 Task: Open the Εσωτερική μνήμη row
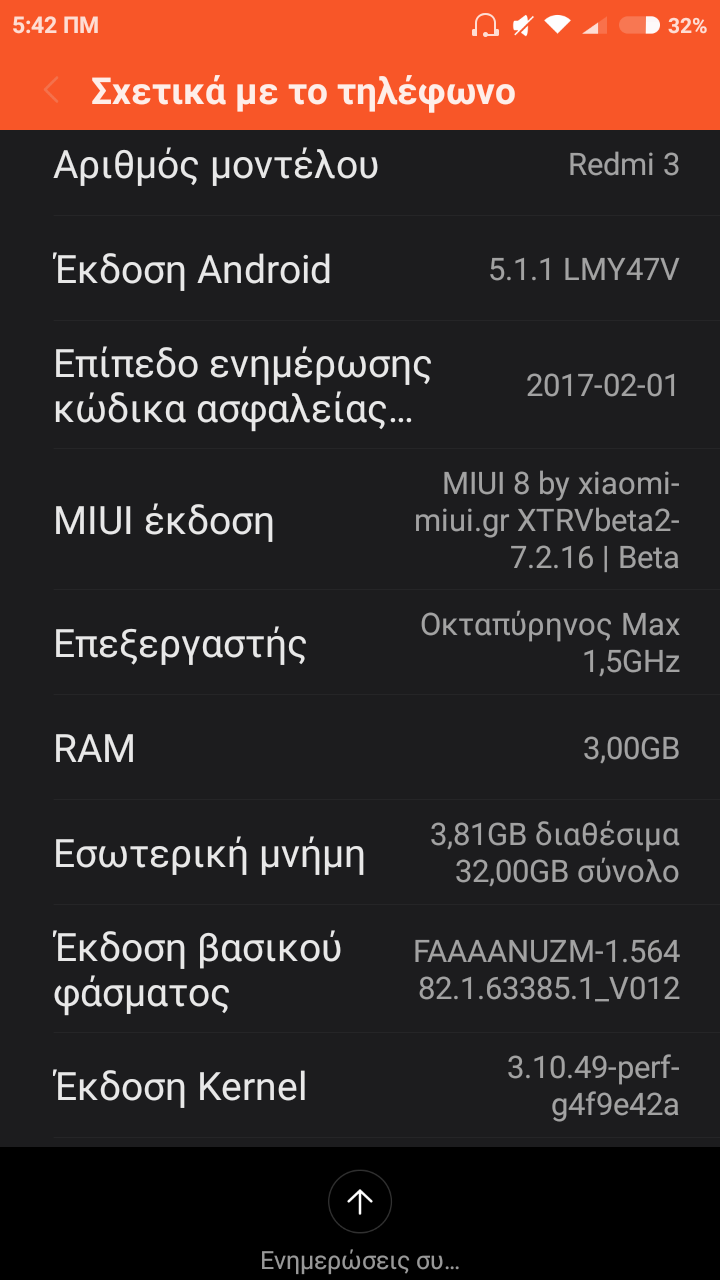pos(360,853)
